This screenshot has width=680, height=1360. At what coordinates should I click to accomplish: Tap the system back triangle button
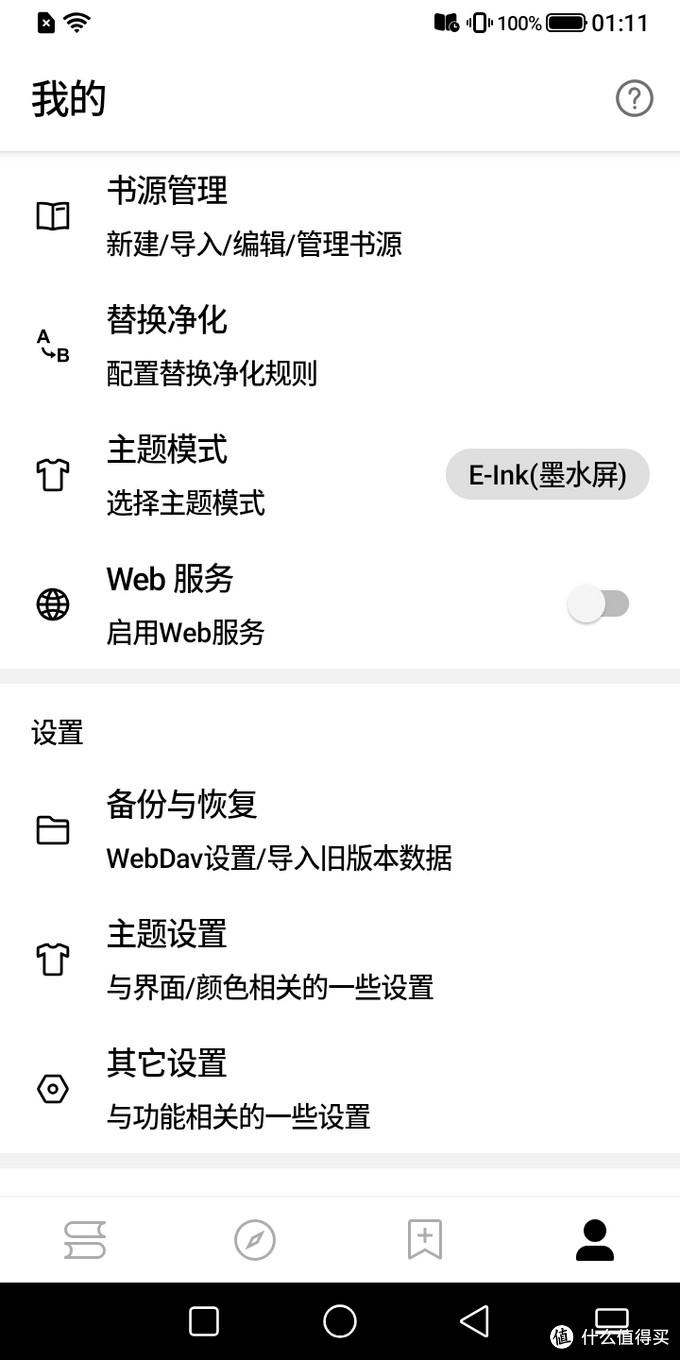(x=474, y=1321)
